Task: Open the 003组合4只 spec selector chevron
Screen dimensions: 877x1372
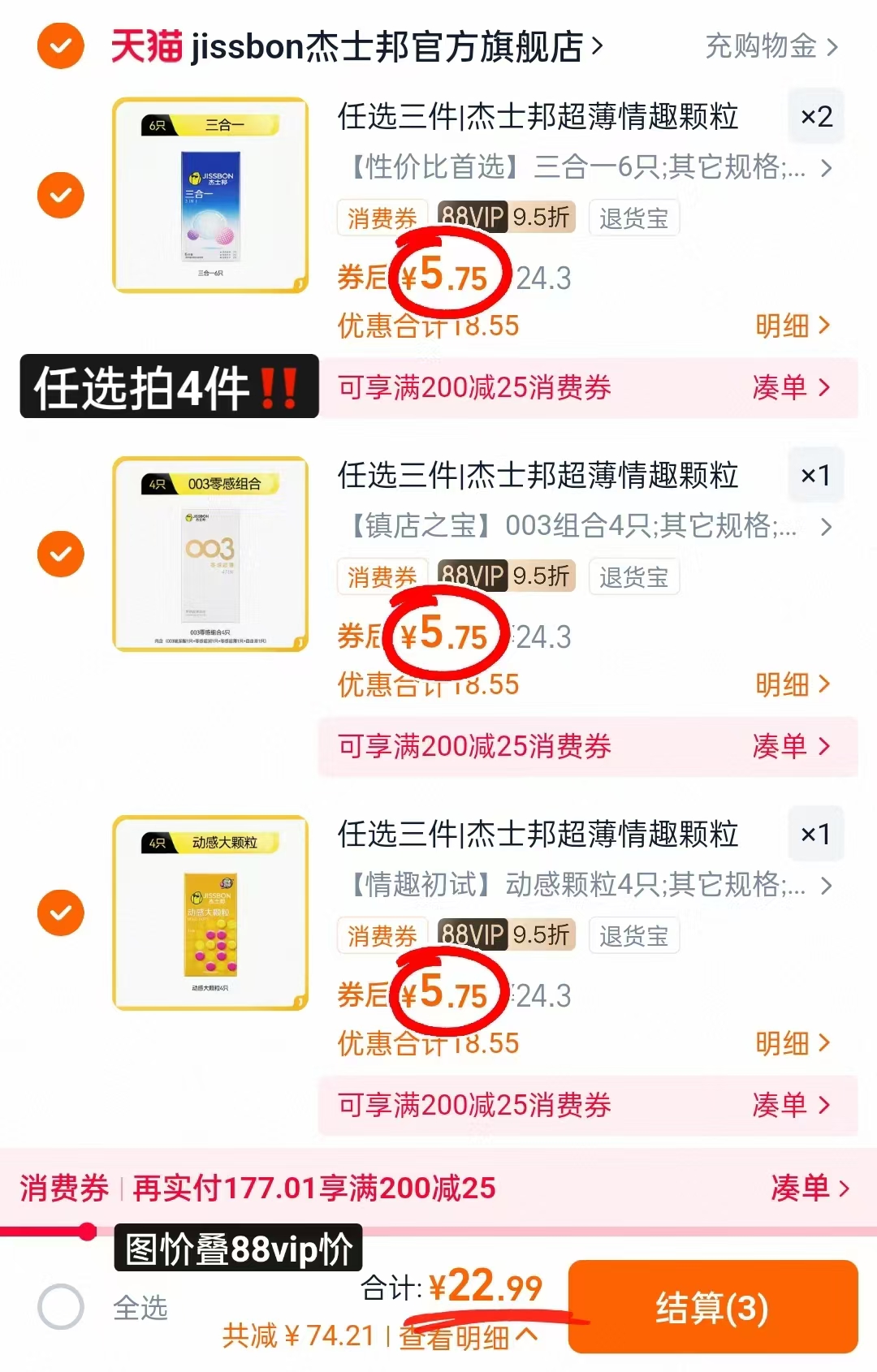Action: [x=826, y=528]
